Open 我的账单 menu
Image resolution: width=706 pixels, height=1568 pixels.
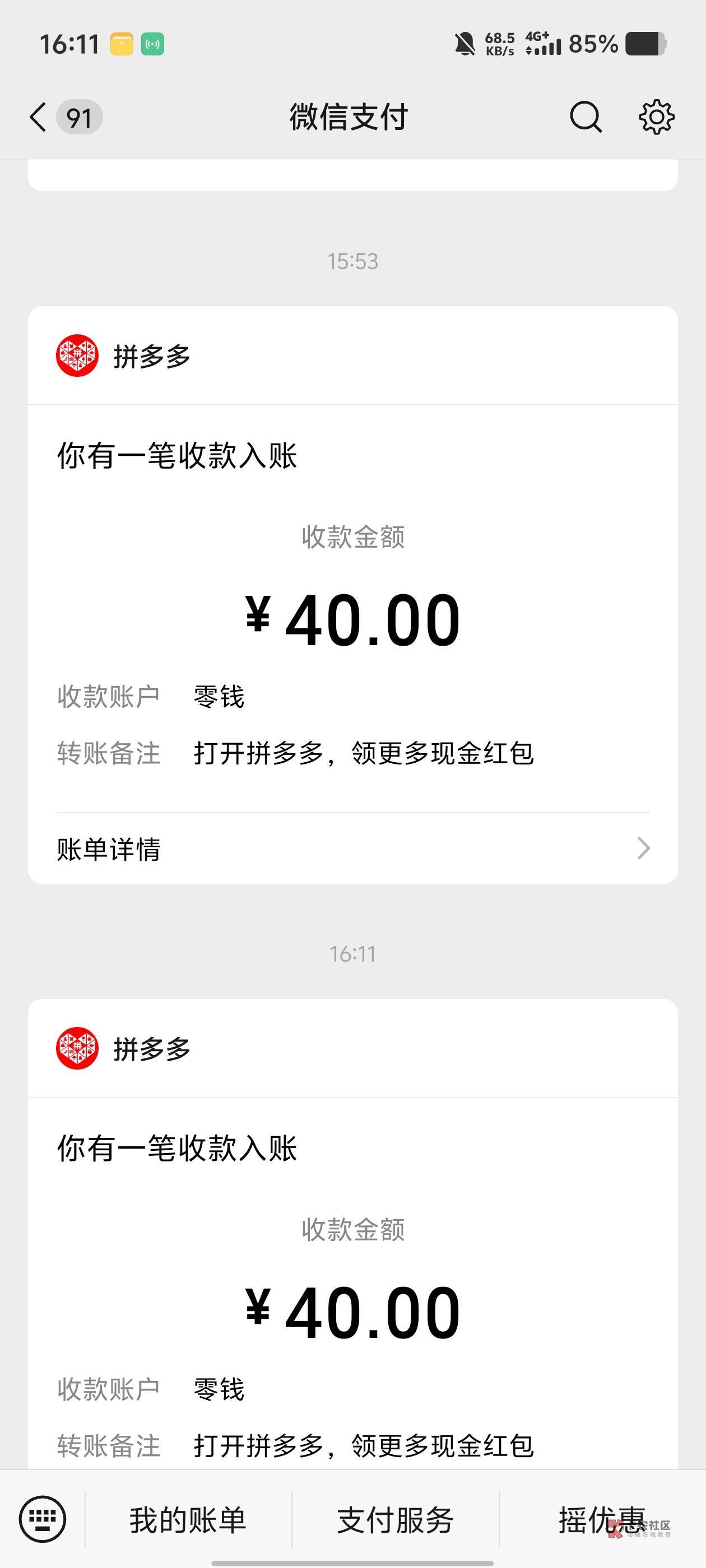(188, 1520)
